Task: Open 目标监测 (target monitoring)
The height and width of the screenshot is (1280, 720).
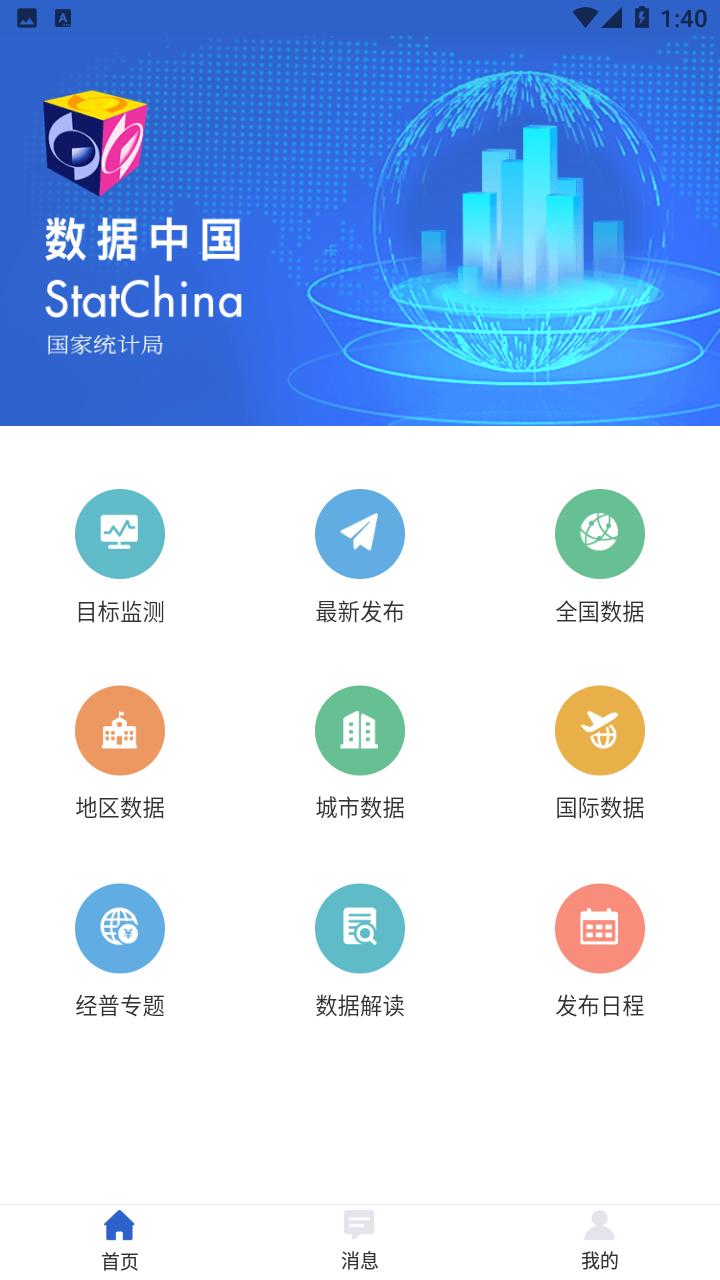Action: (x=120, y=534)
